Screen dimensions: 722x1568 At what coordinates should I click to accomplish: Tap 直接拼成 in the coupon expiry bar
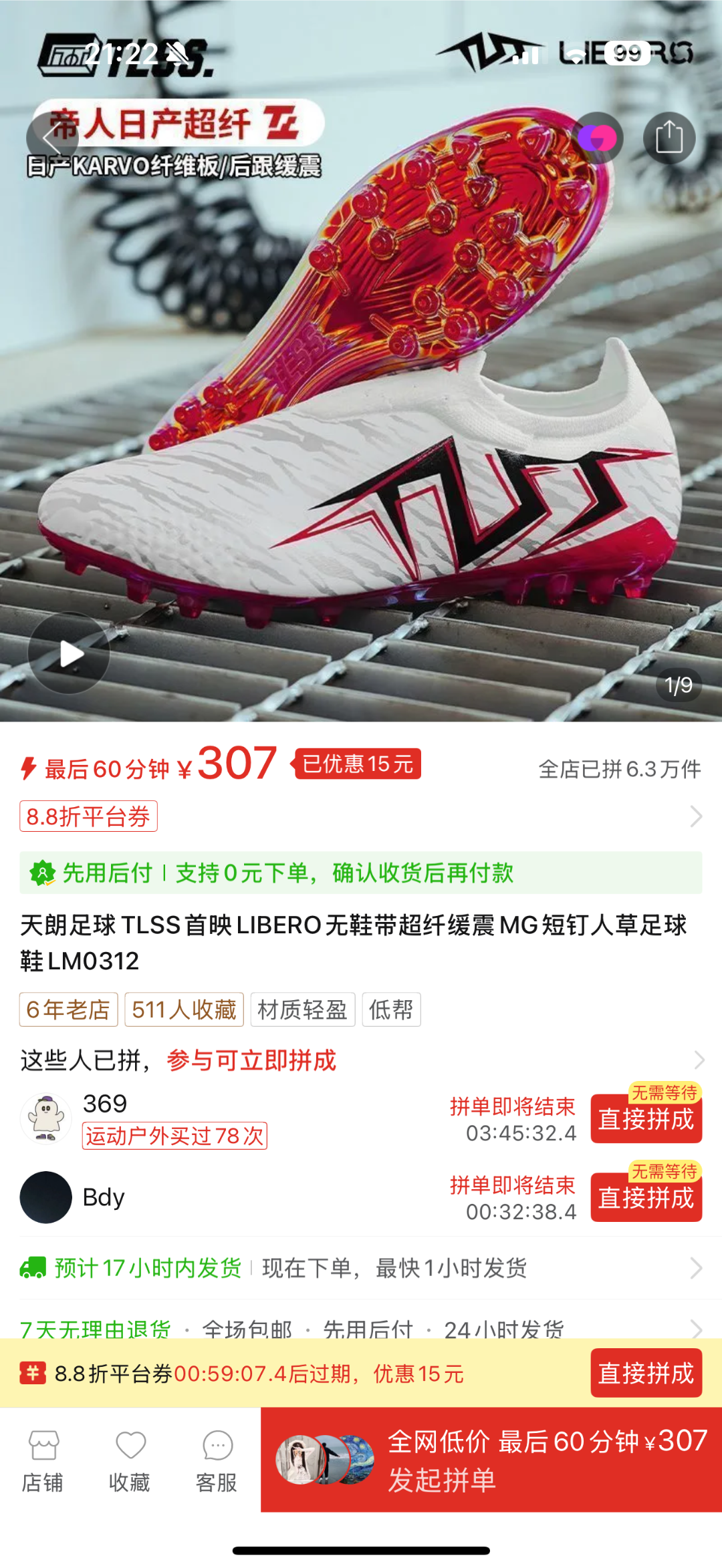(x=646, y=1373)
